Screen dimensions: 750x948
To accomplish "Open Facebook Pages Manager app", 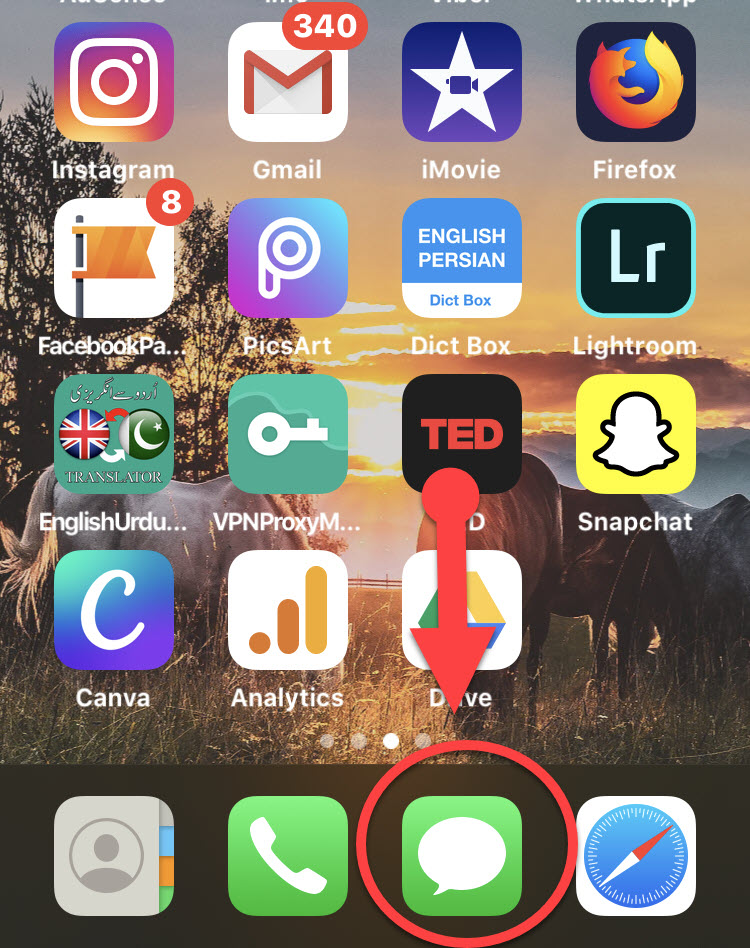I will (113, 258).
